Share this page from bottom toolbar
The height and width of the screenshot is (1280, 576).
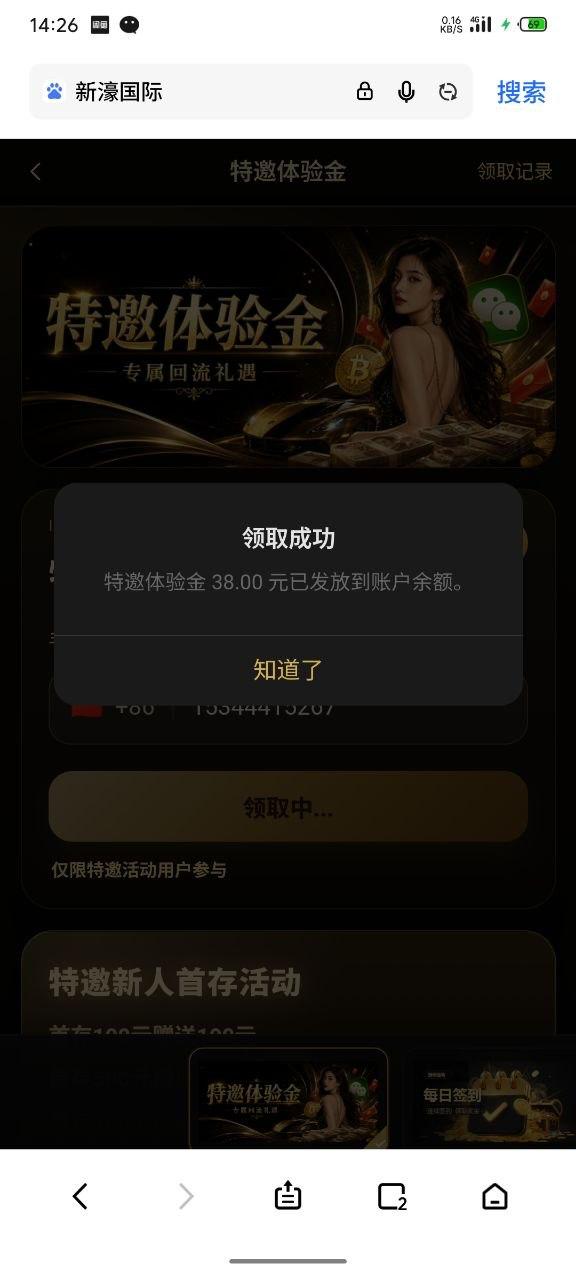click(288, 1196)
